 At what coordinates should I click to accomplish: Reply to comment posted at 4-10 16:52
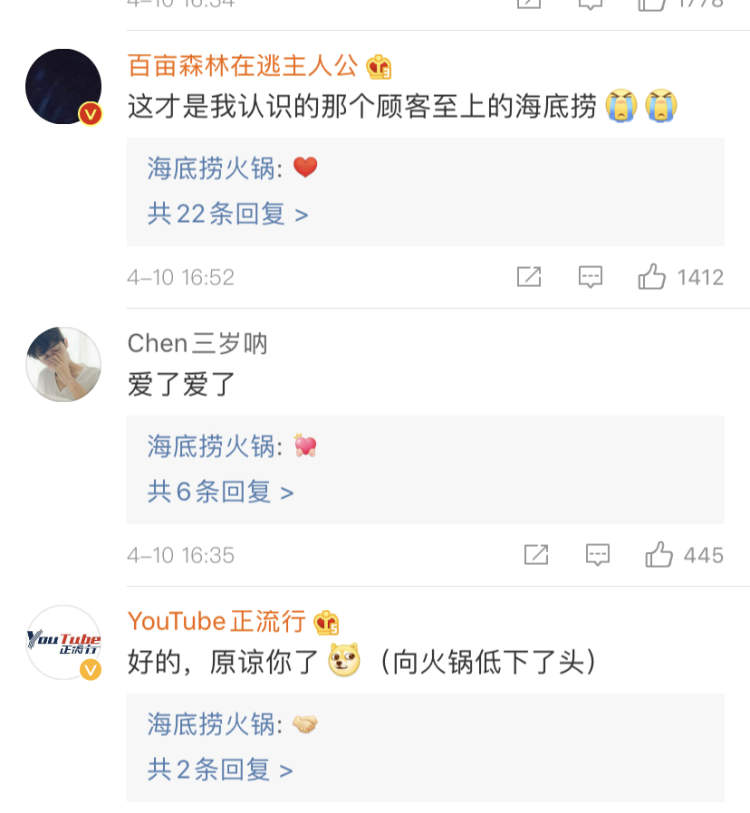coord(591,277)
